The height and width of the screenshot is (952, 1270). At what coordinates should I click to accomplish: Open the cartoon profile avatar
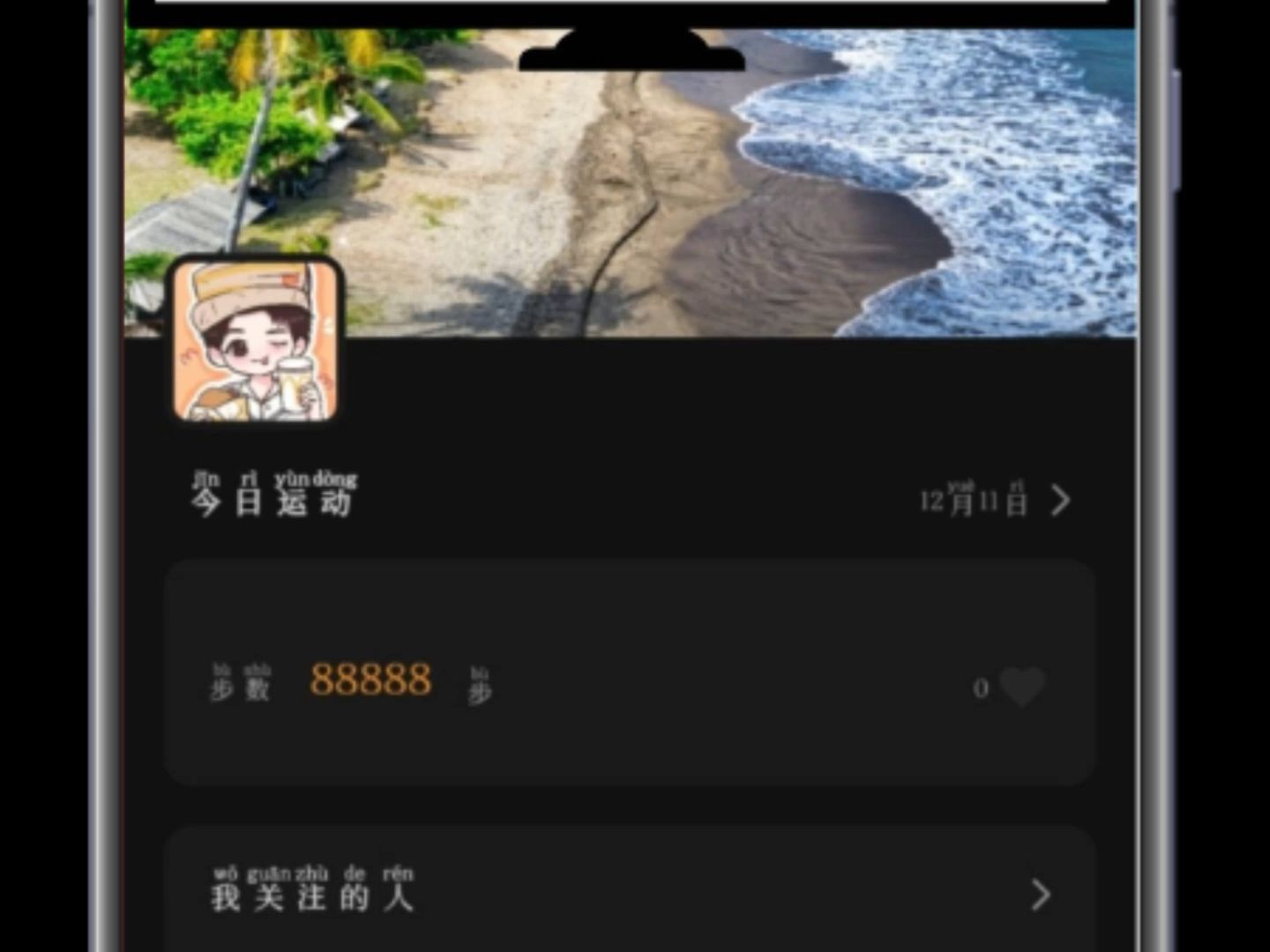tap(254, 341)
